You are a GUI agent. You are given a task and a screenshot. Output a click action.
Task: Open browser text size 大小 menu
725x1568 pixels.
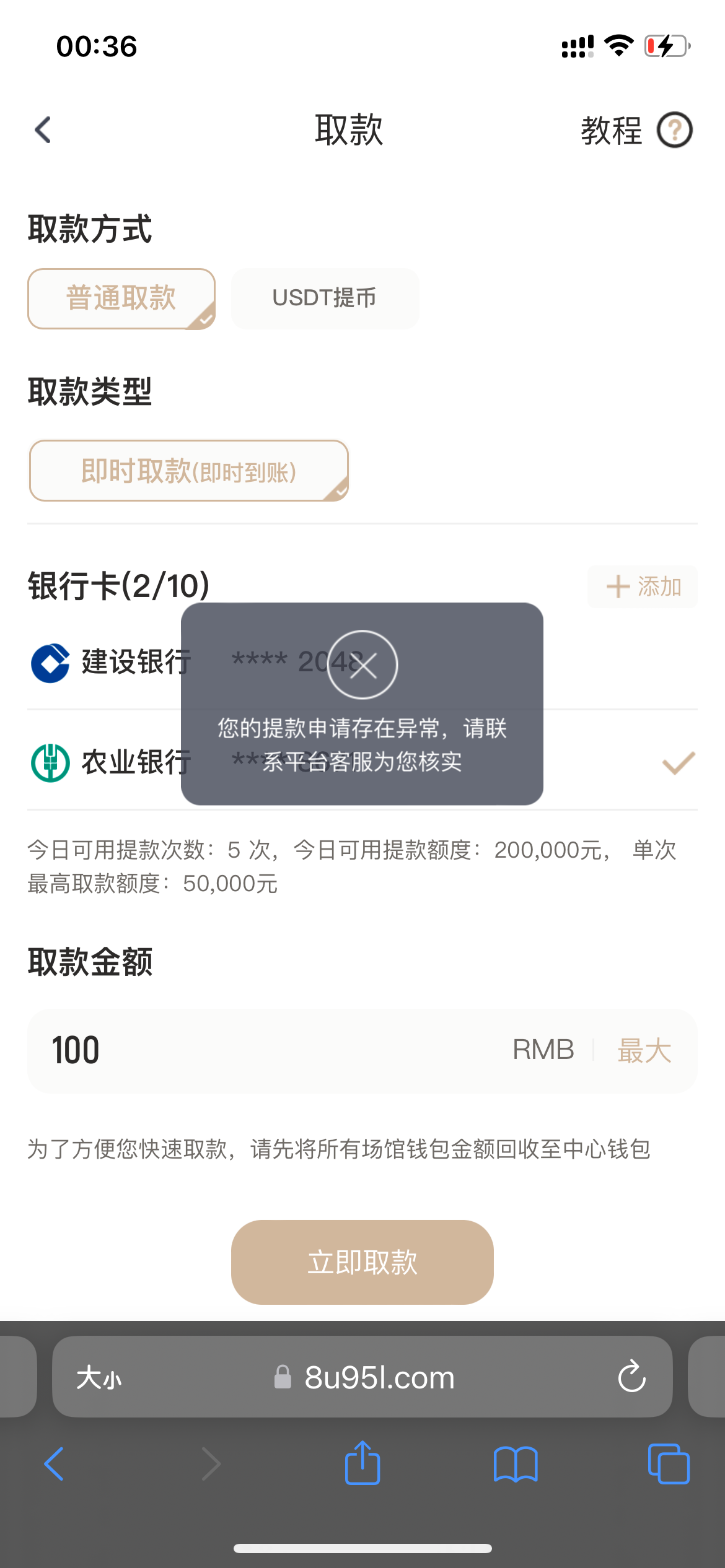[99, 1378]
